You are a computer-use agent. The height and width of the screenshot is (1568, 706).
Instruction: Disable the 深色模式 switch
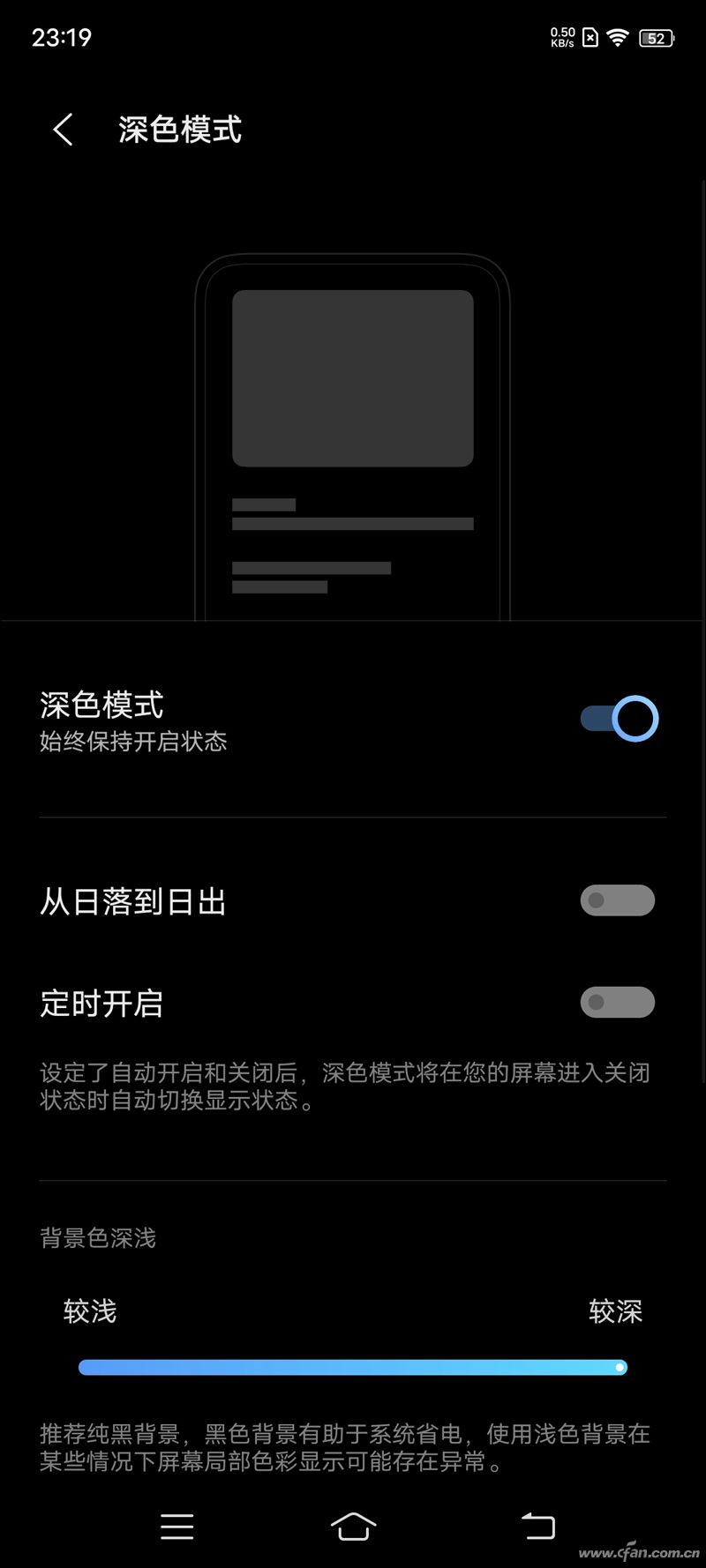[x=617, y=718]
